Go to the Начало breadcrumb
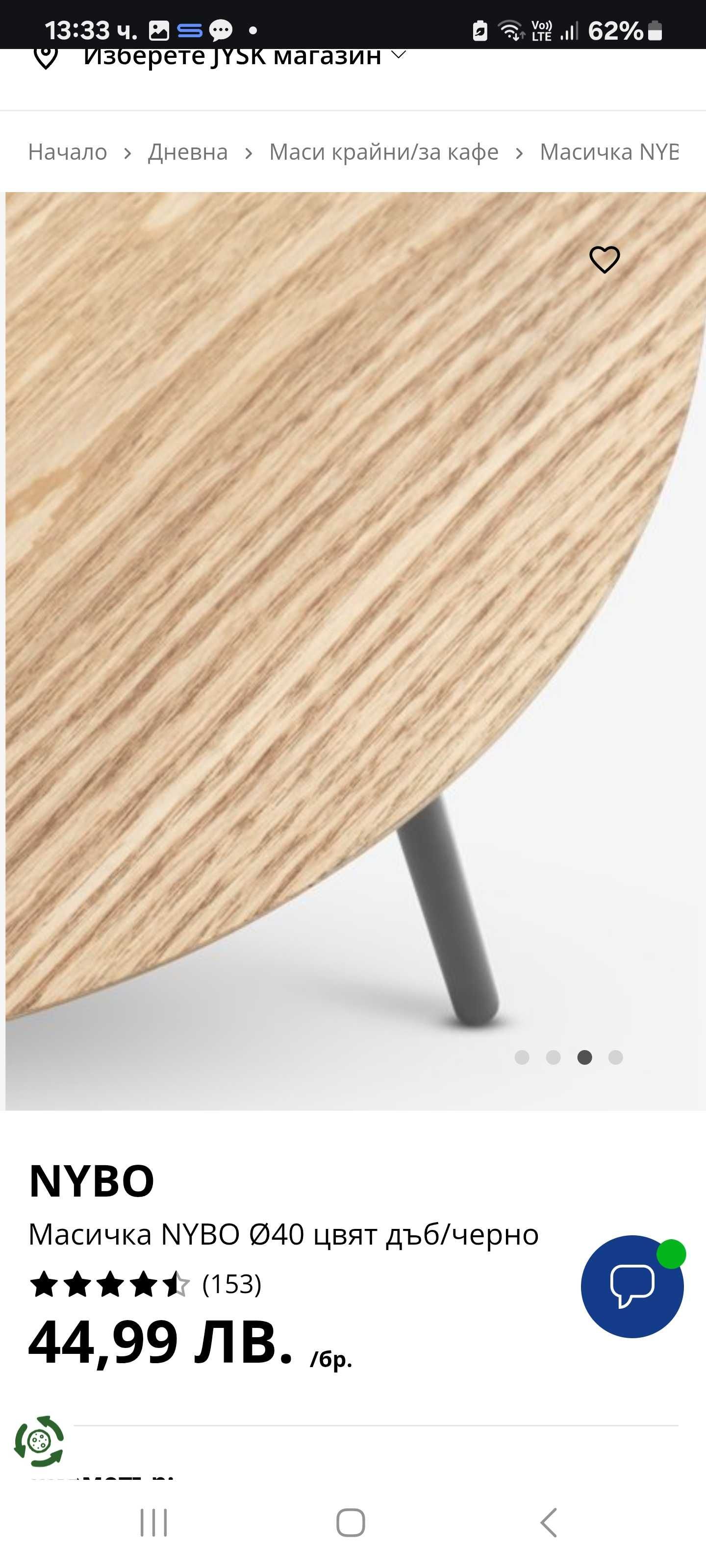Screen dimensions: 706x1568 [x=68, y=152]
